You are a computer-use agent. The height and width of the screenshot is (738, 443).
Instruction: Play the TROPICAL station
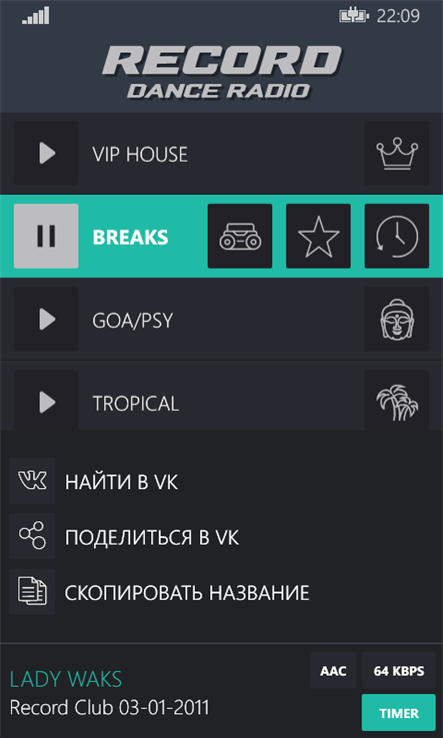tap(46, 400)
